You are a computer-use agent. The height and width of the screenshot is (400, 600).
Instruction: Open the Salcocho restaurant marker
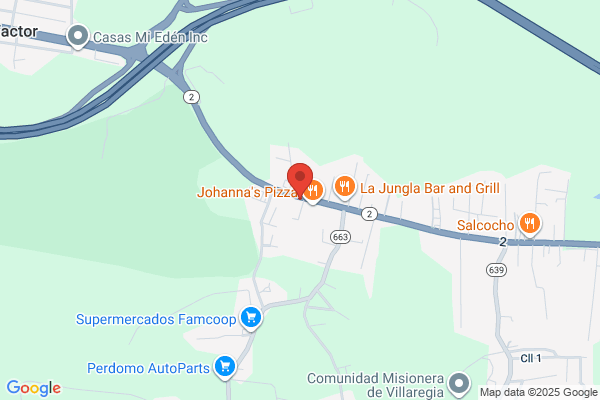530,224
